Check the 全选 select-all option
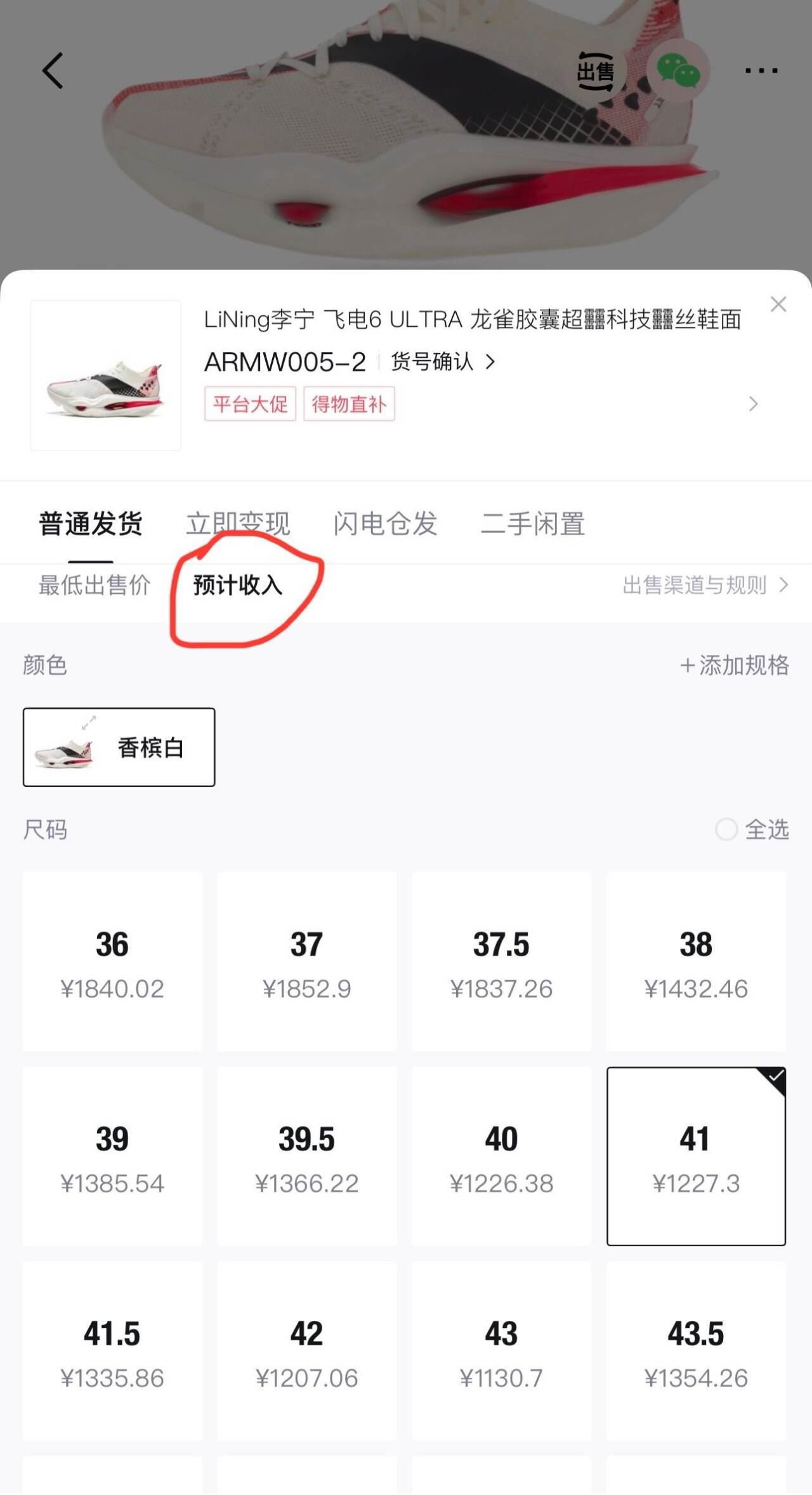812x1495 pixels. coord(752,829)
